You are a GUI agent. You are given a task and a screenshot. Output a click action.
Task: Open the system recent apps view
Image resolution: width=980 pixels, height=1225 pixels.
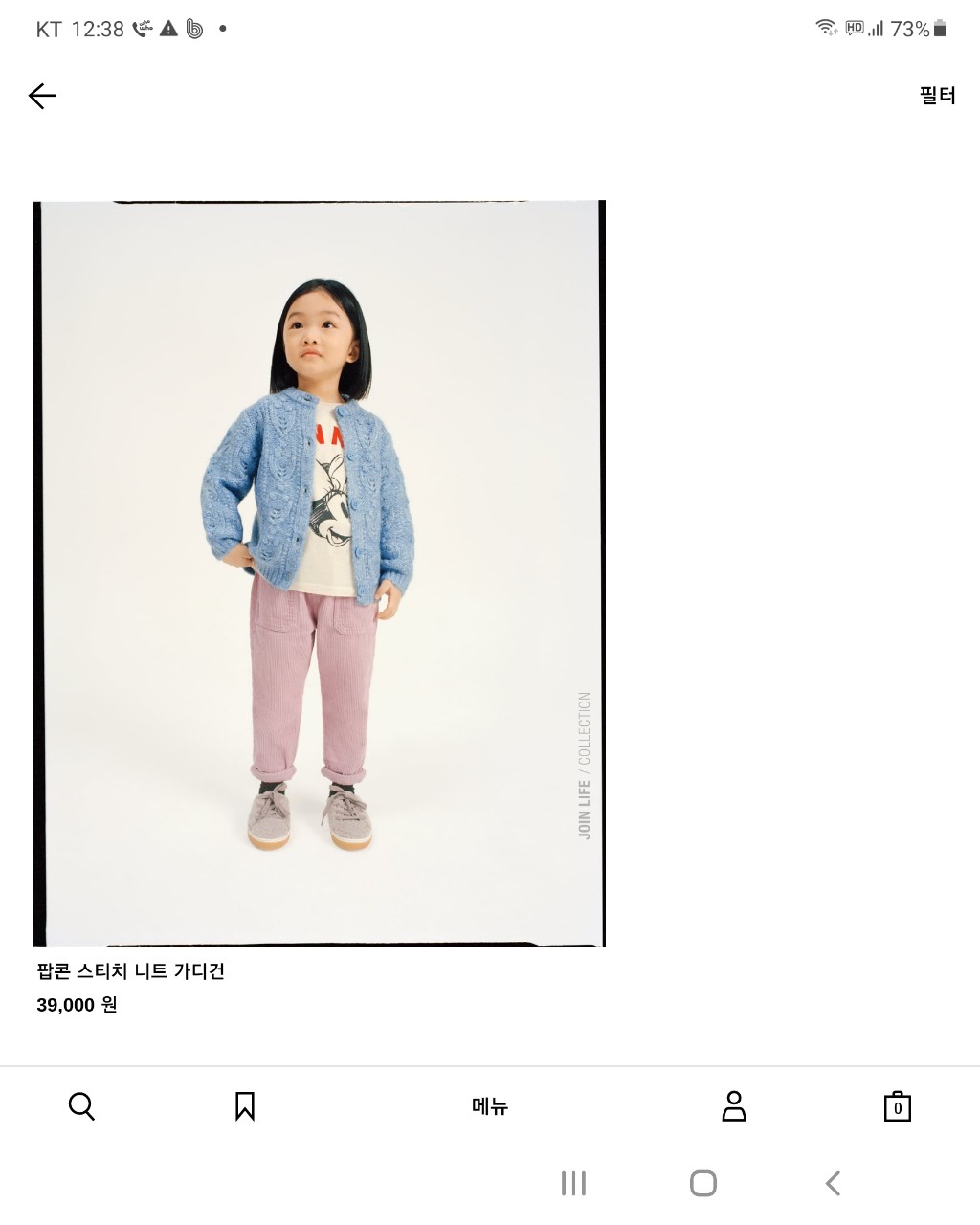[x=573, y=1184]
